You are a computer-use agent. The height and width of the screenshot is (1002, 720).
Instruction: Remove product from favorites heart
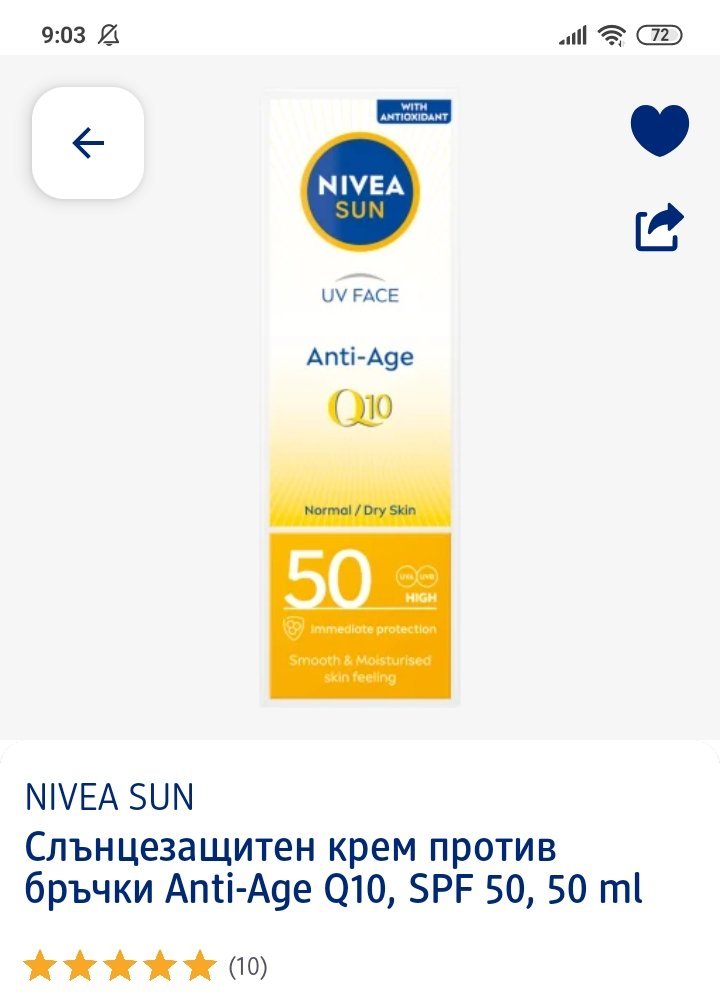(659, 131)
